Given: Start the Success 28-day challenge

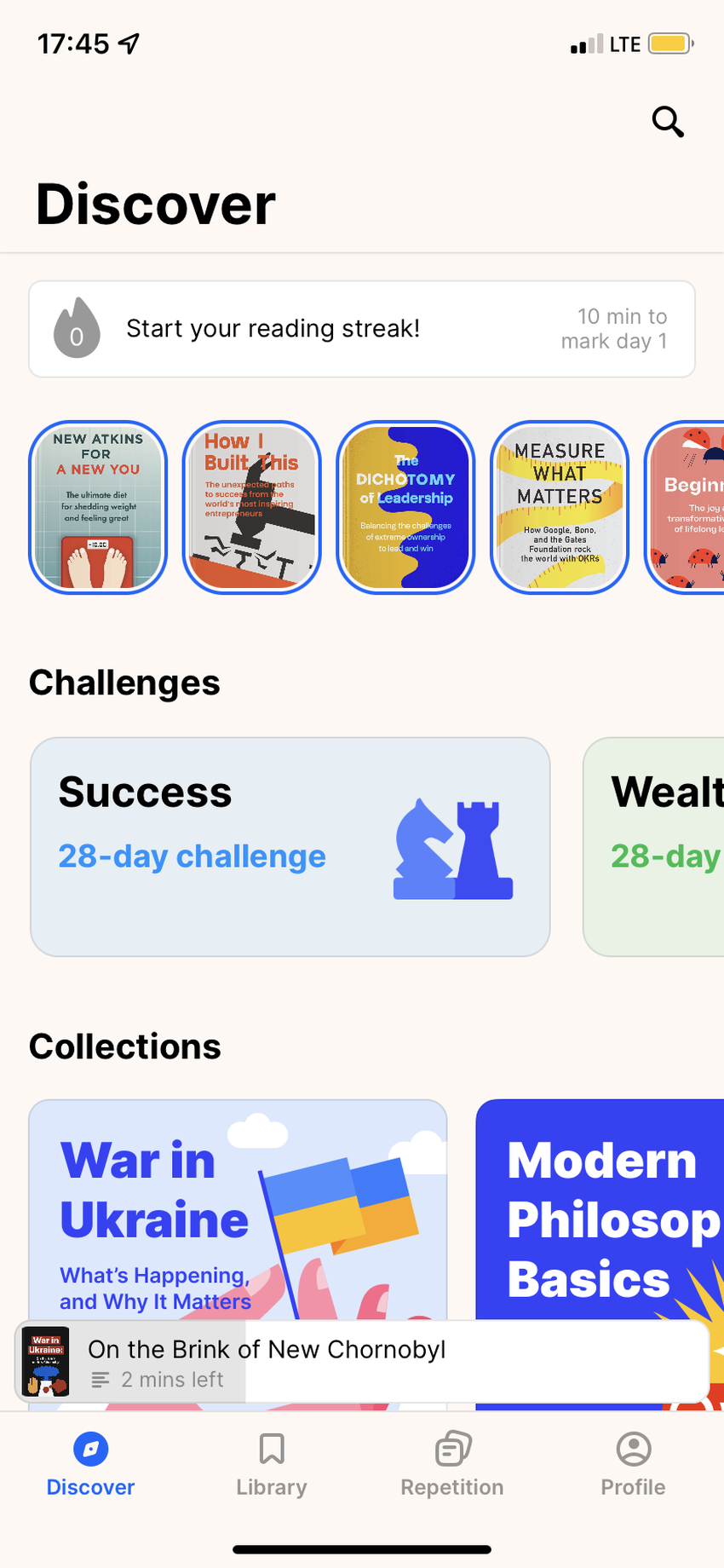Looking at the screenshot, I should pos(290,846).
